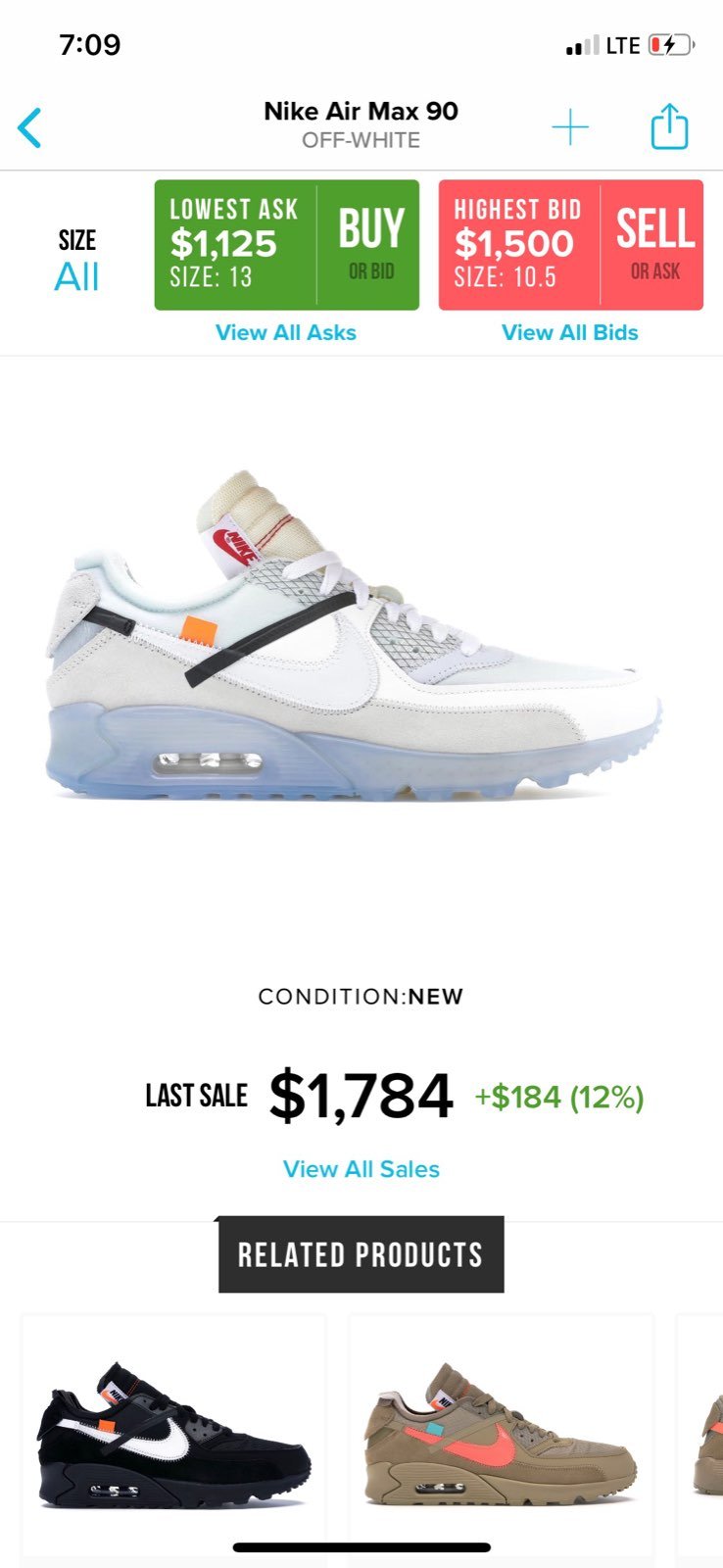The width and height of the screenshot is (723, 1568).
Task: Open View All Bids
Action: [x=570, y=332]
